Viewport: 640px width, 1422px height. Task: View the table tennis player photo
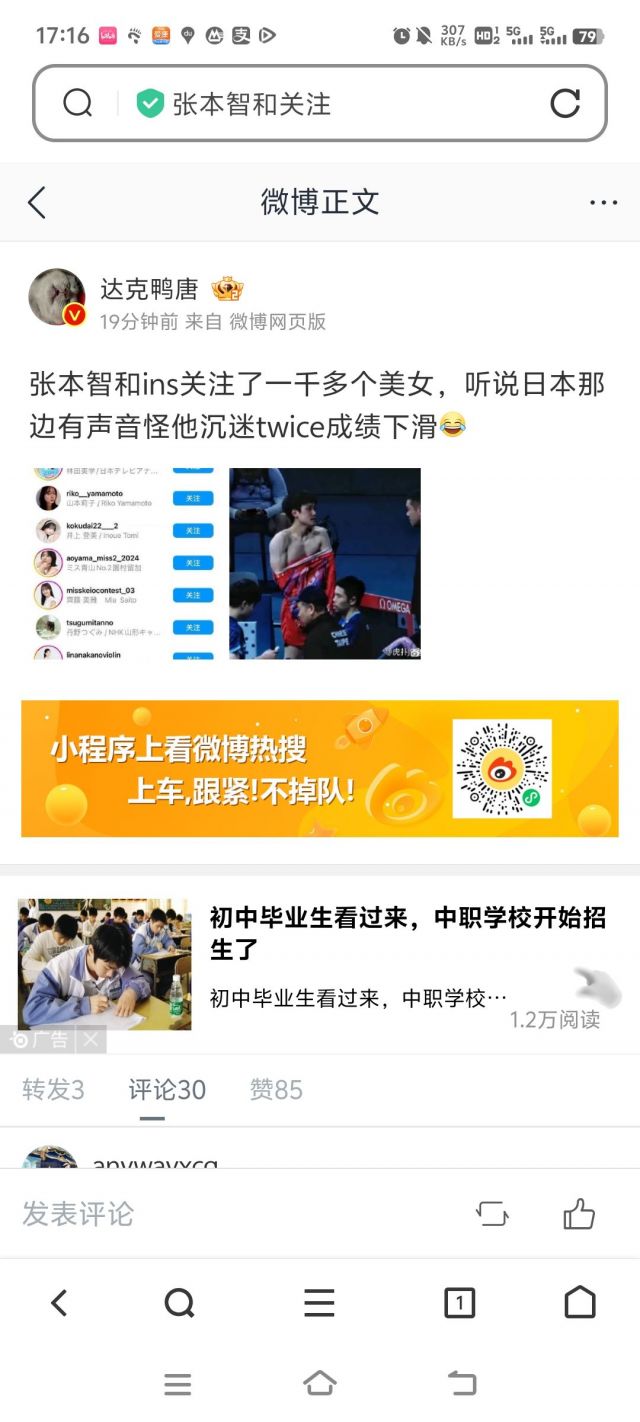[x=325, y=563]
